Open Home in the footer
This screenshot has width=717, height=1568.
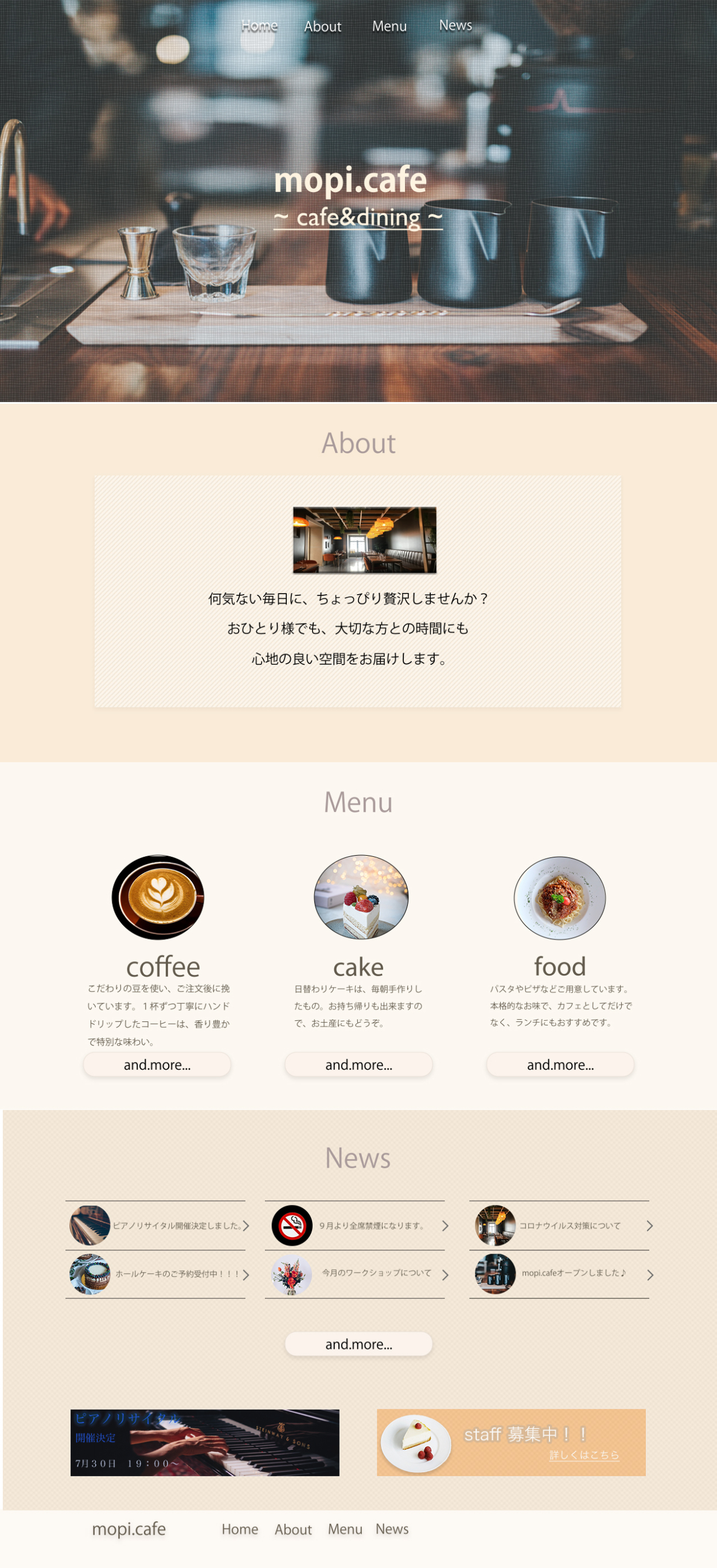click(x=240, y=1529)
